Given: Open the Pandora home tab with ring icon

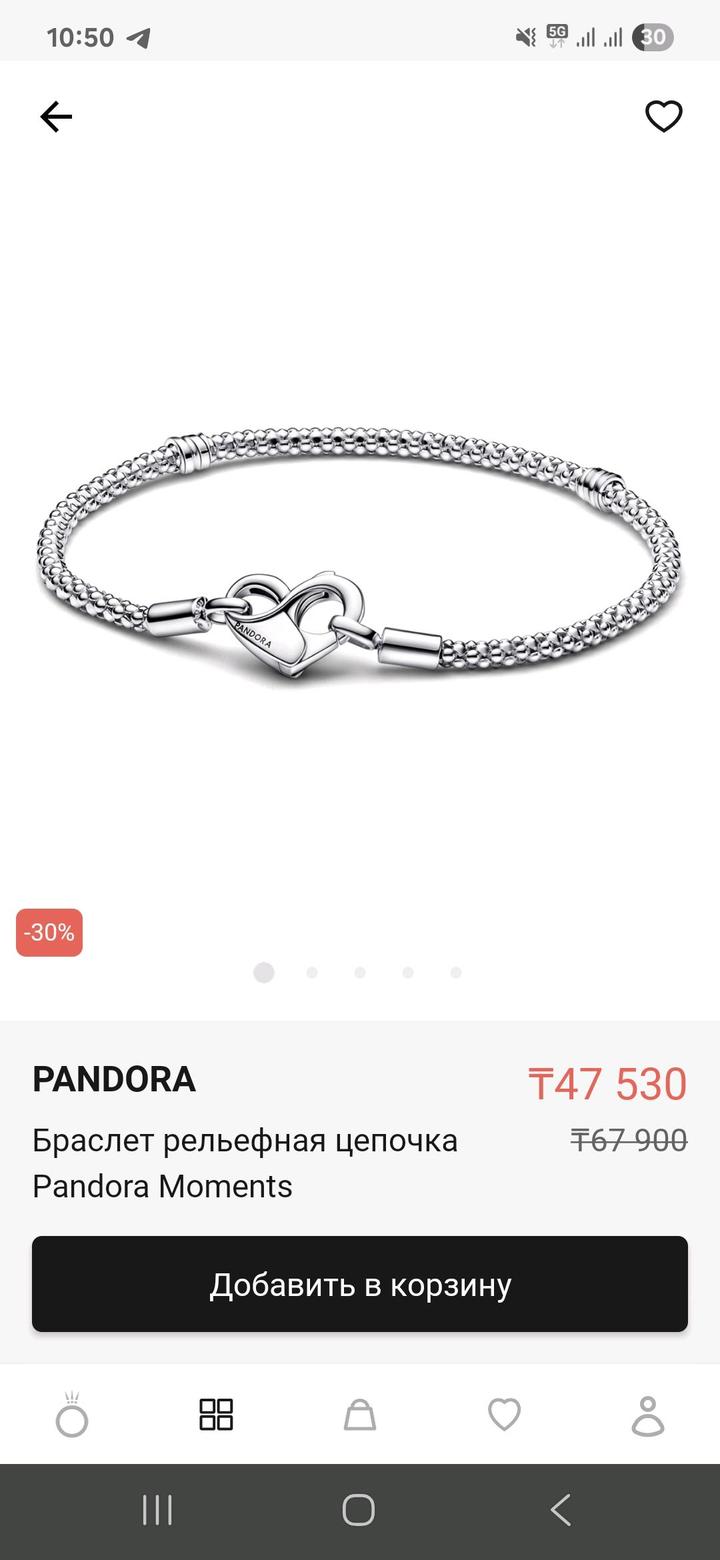Looking at the screenshot, I should [x=72, y=1415].
